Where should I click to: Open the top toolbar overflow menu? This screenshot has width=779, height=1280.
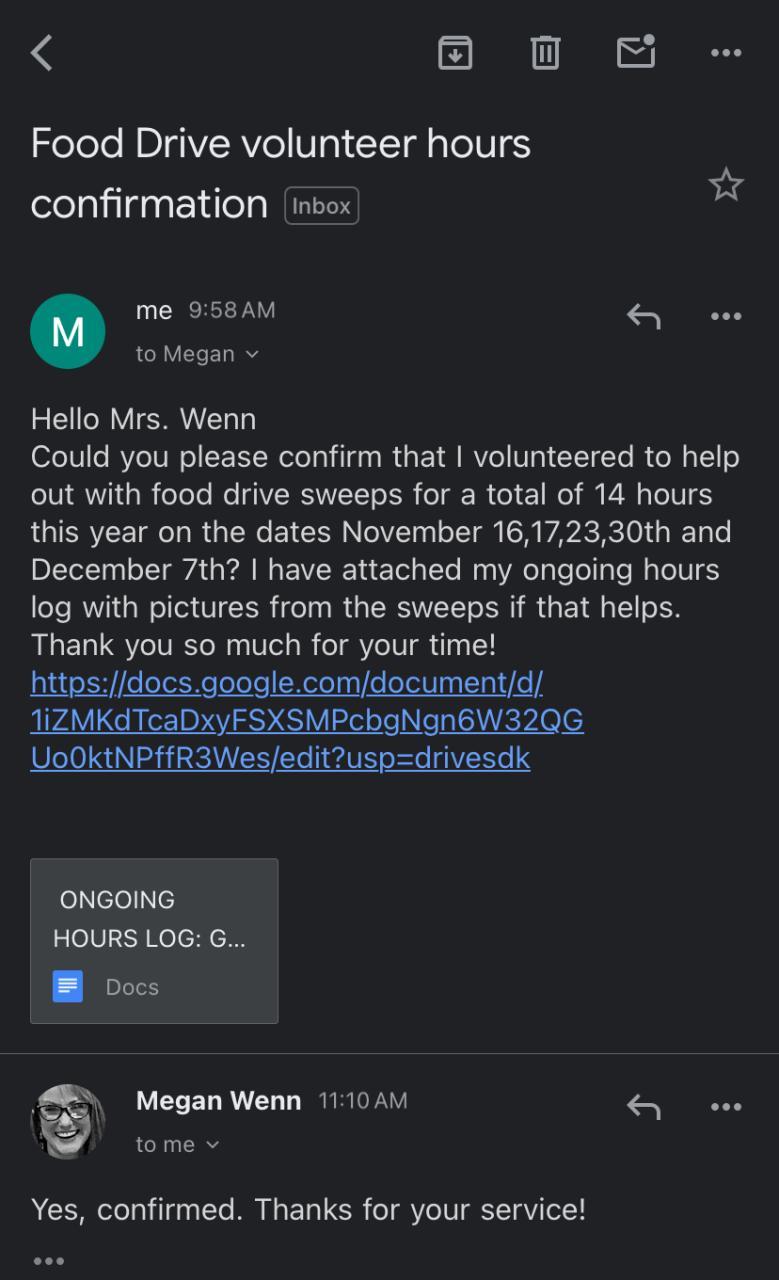(x=726, y=53)
